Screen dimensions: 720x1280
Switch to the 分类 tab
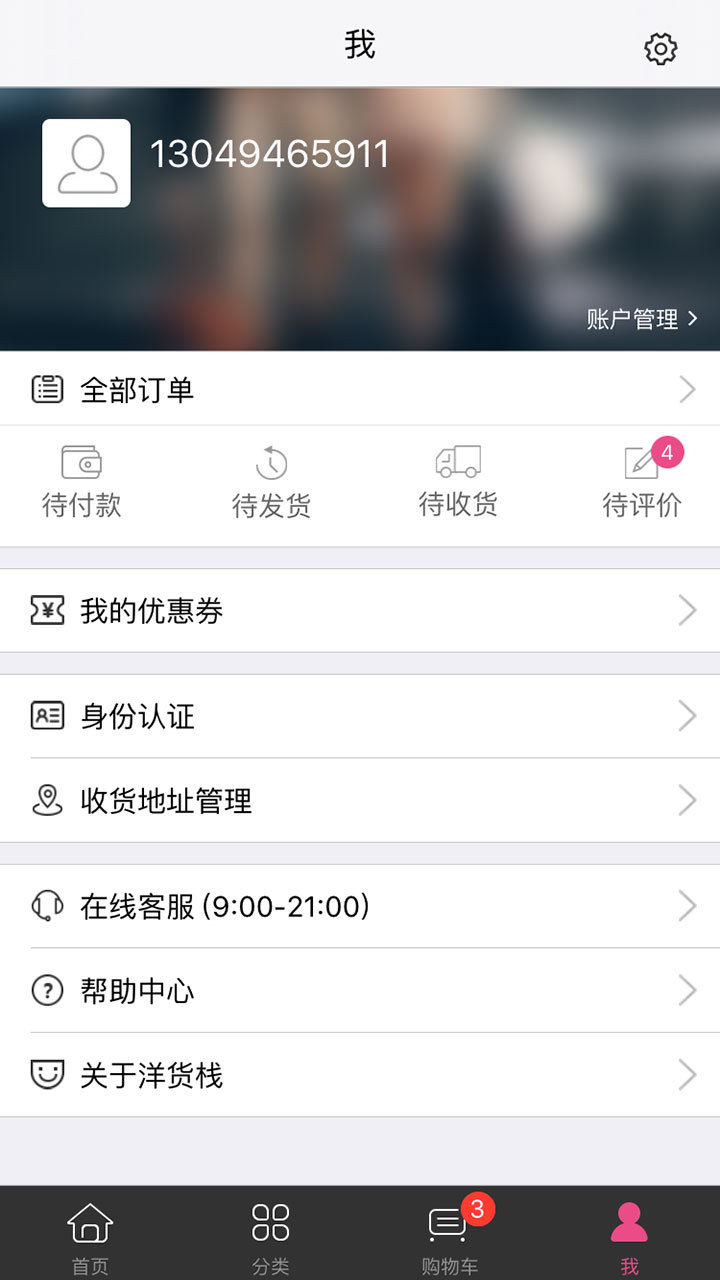269,1232
